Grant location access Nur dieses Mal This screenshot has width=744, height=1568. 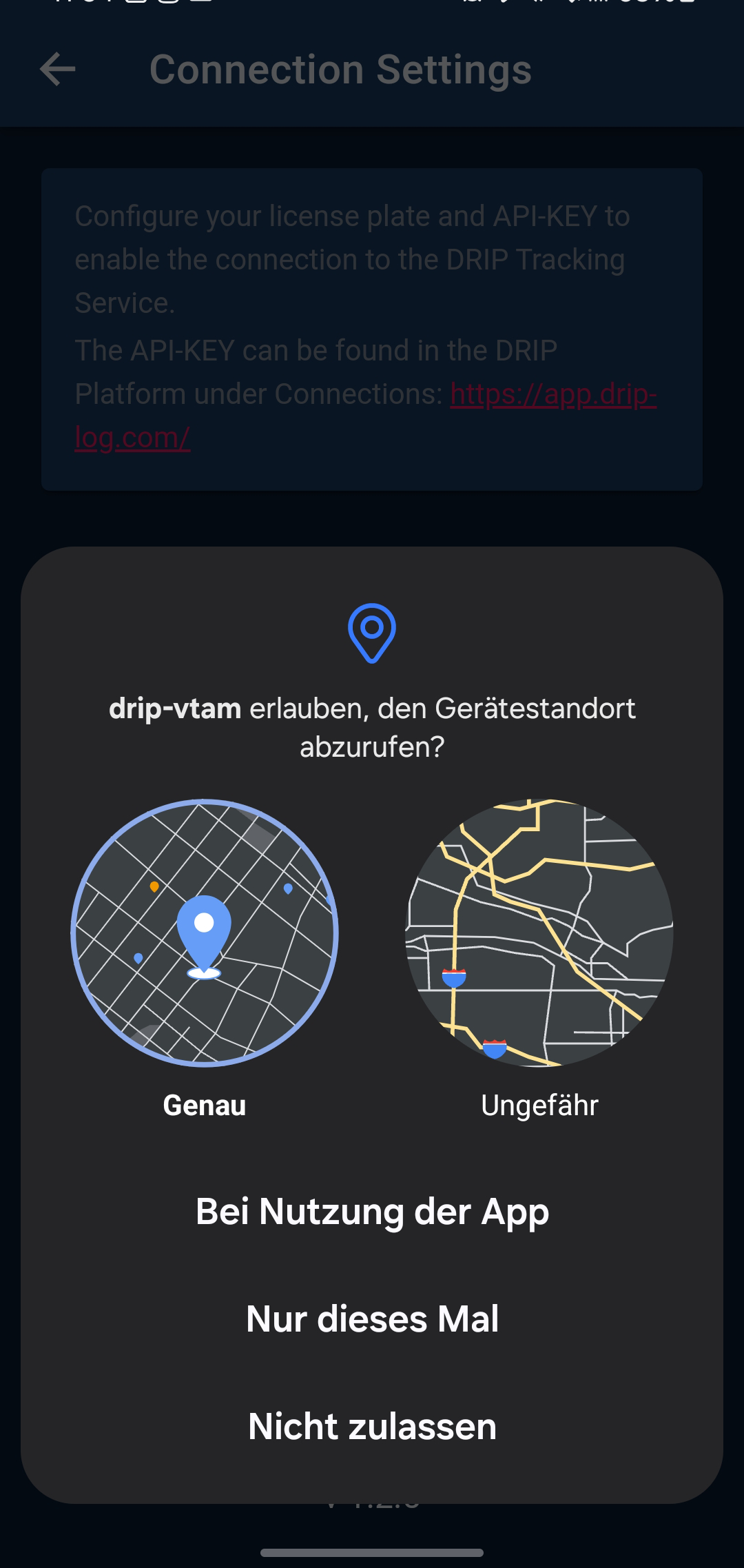(372, 1319)
